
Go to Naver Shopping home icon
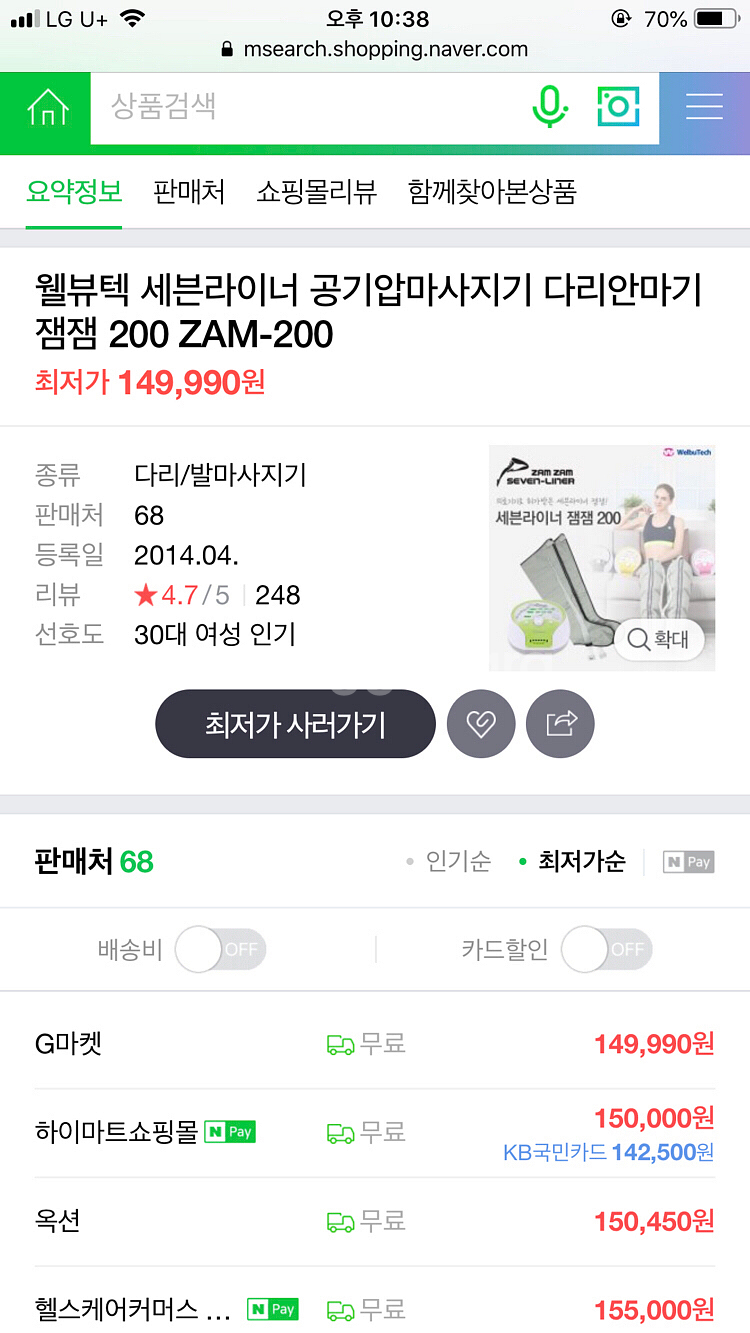coord(47,107)
